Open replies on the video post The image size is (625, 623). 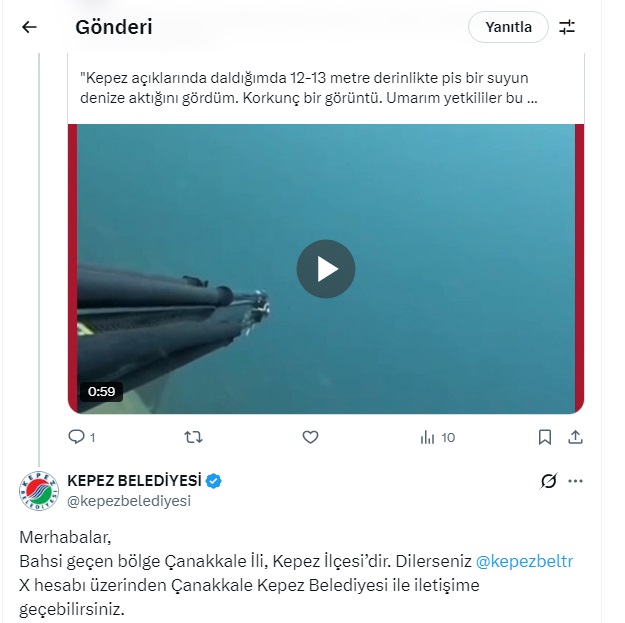pos(81,437)
